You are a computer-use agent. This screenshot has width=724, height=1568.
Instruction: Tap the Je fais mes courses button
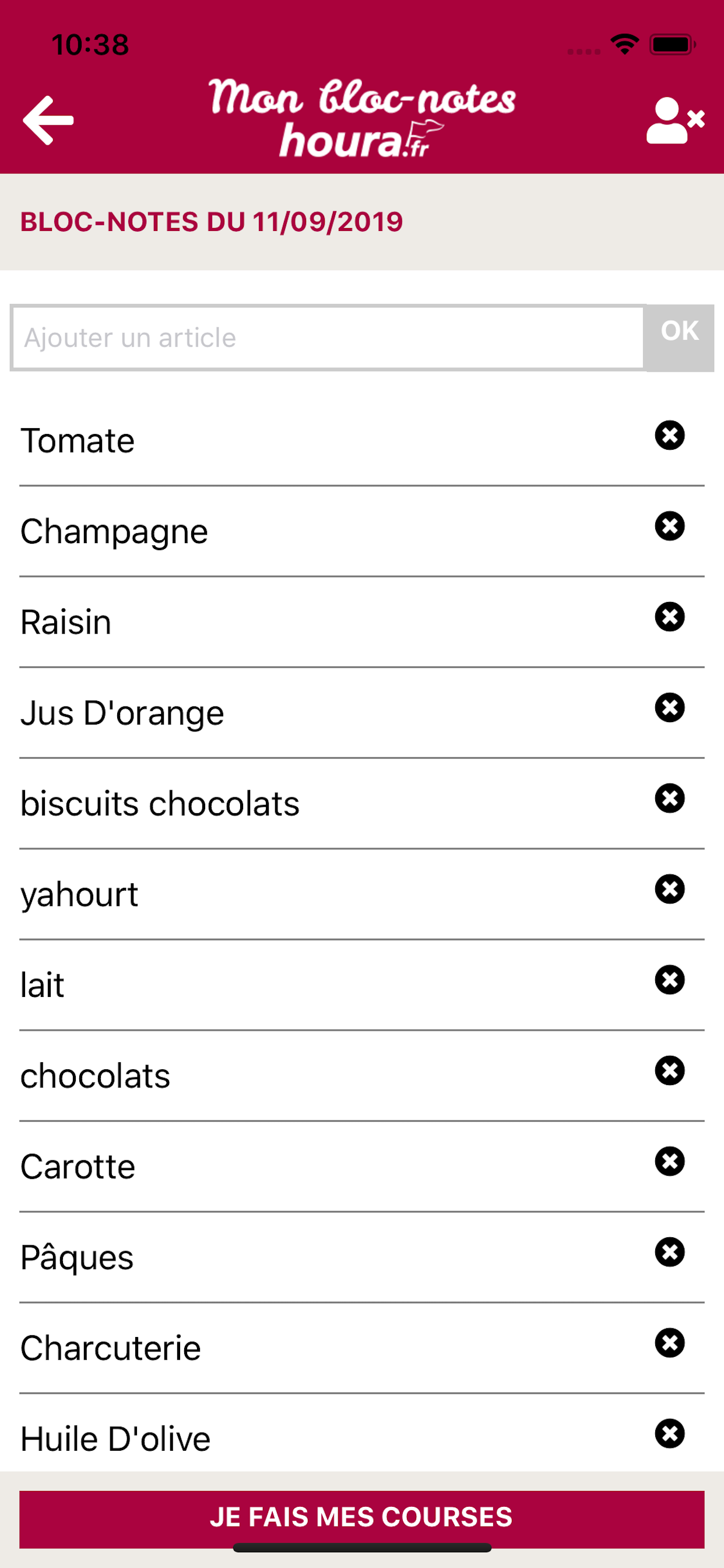click(361, 1518)
